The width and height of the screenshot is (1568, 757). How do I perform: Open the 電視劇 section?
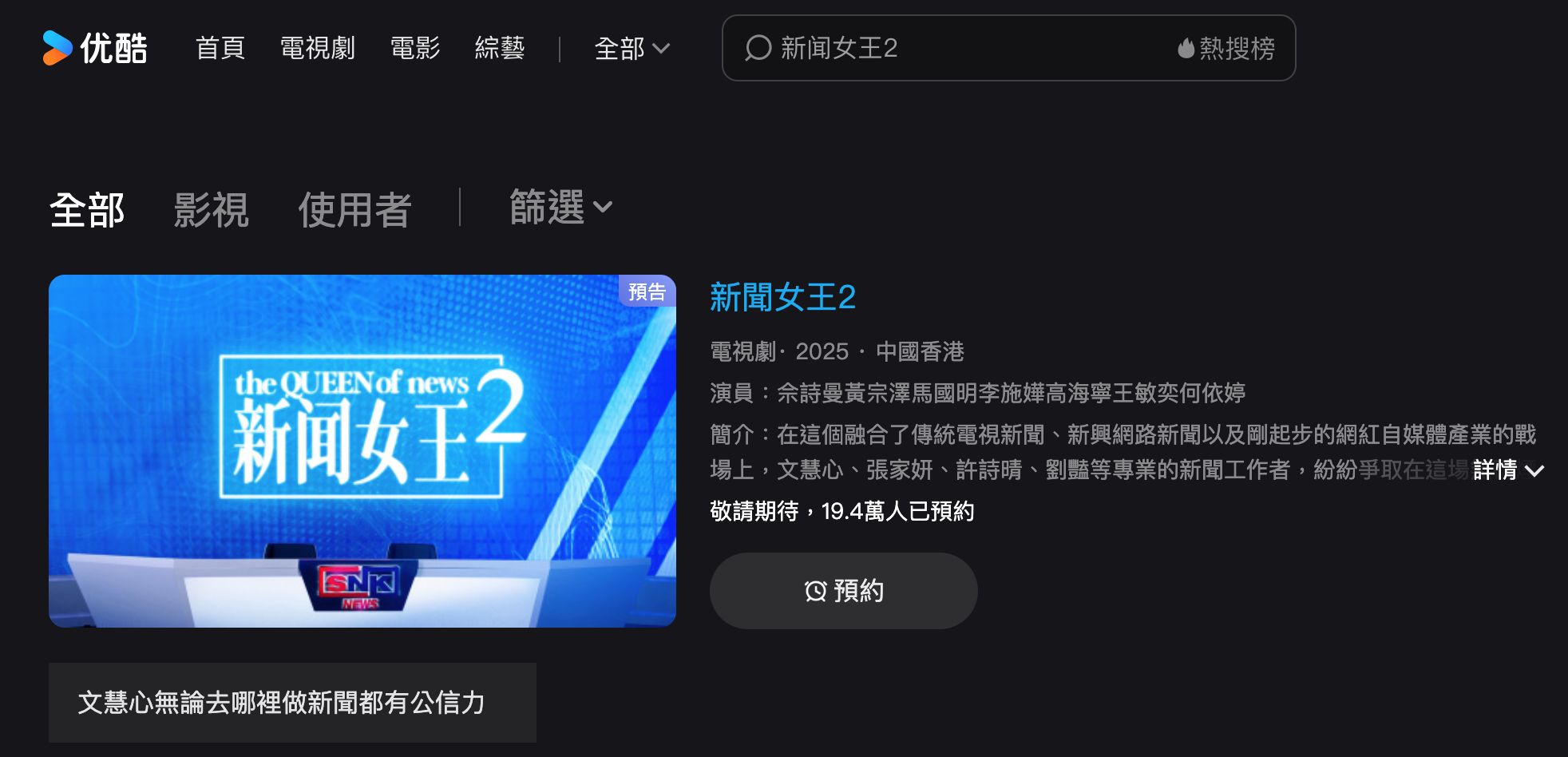(317, 48)
